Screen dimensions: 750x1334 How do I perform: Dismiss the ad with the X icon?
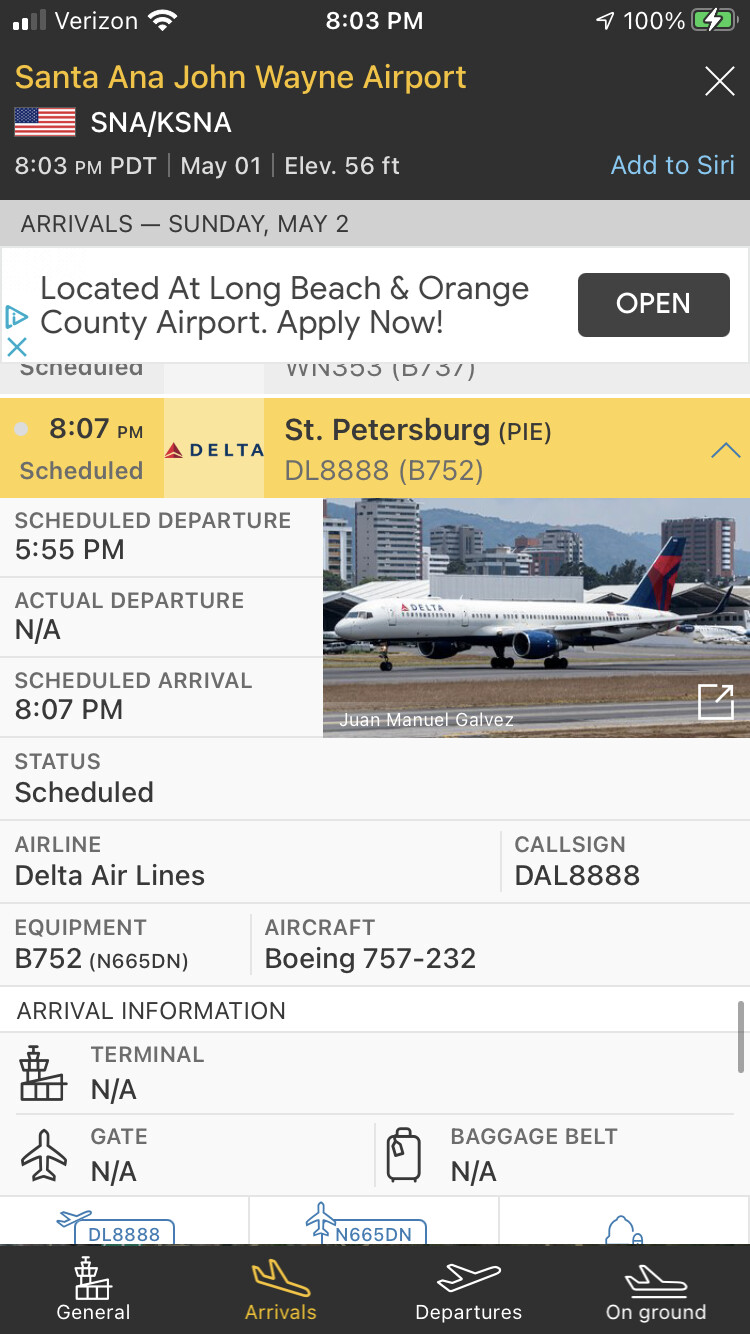(17, 347)
